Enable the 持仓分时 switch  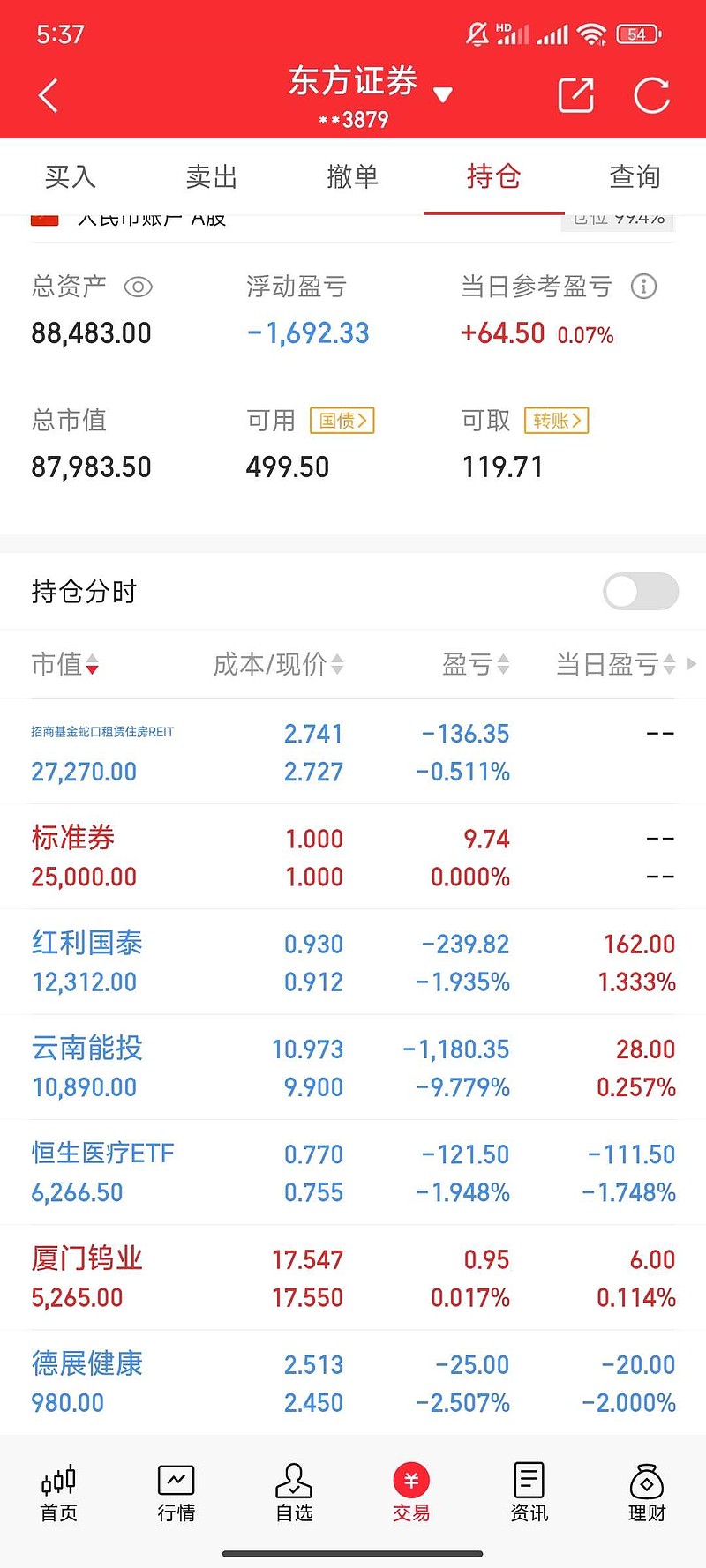641,591
